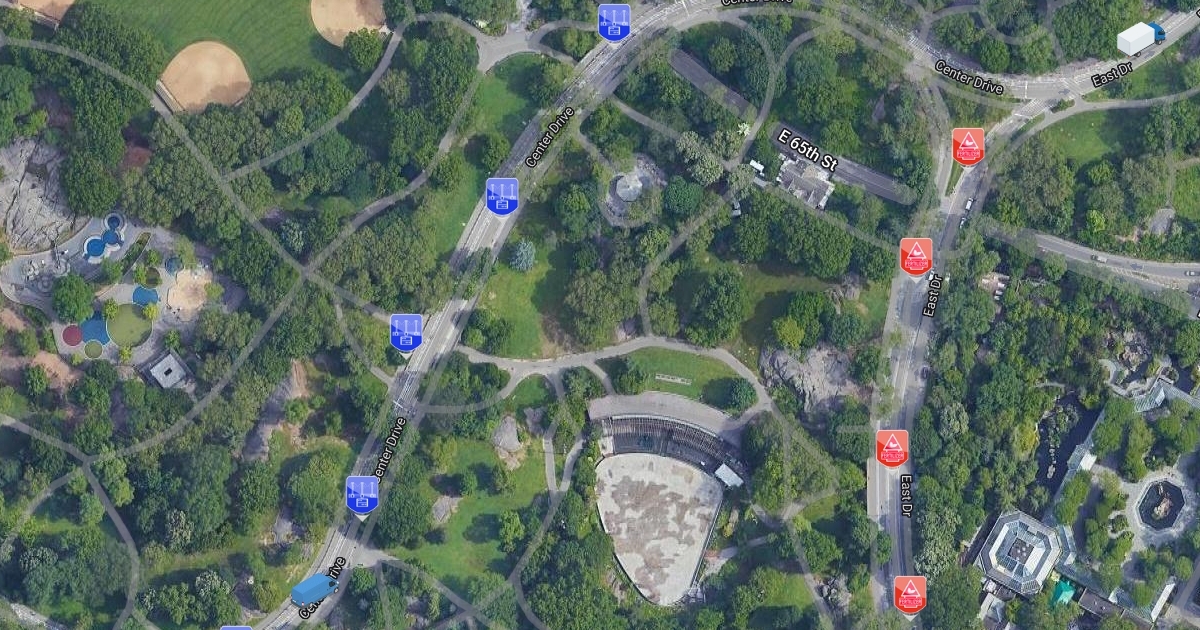Open the red warning marker by Center Drive crosswalk junction
The width and height of the screenshot is (1200, 630).
967,145
